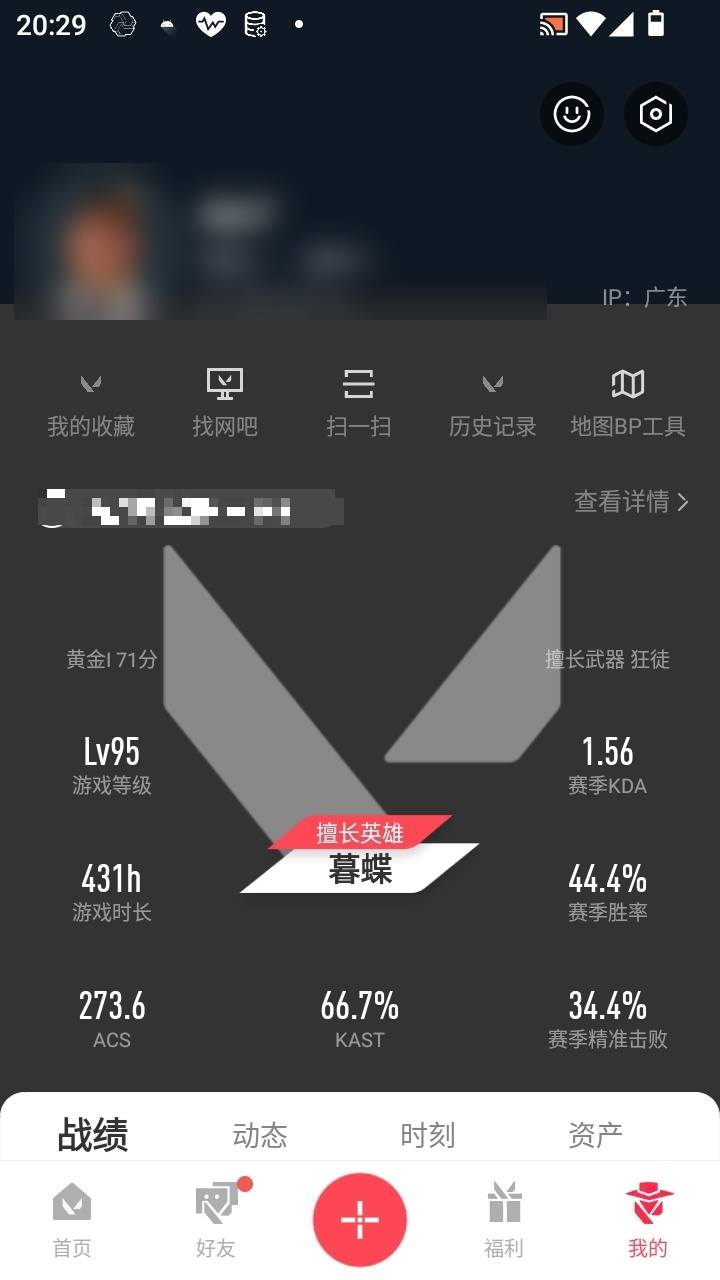Image resolution: width=720 pixels, height=1280 pixels.
Task: Switch to the 资产 tab
Action: coord(597,1134)
